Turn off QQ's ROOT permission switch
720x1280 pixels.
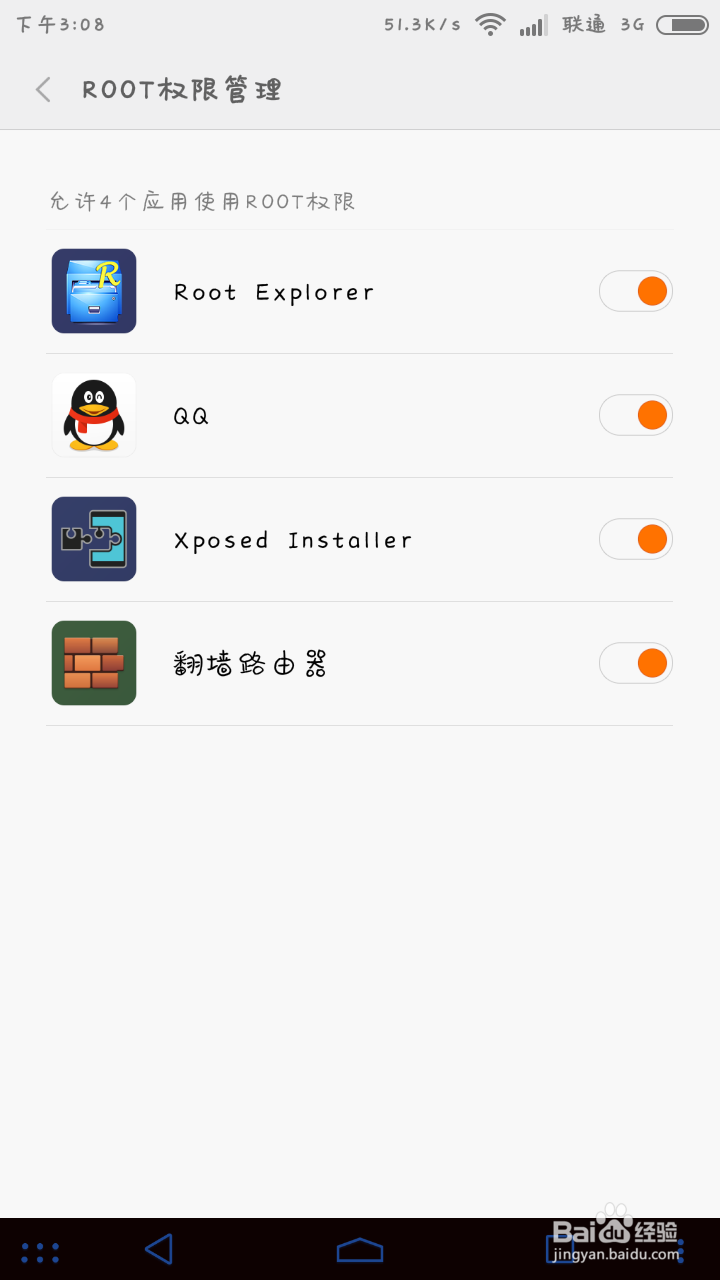636,415
